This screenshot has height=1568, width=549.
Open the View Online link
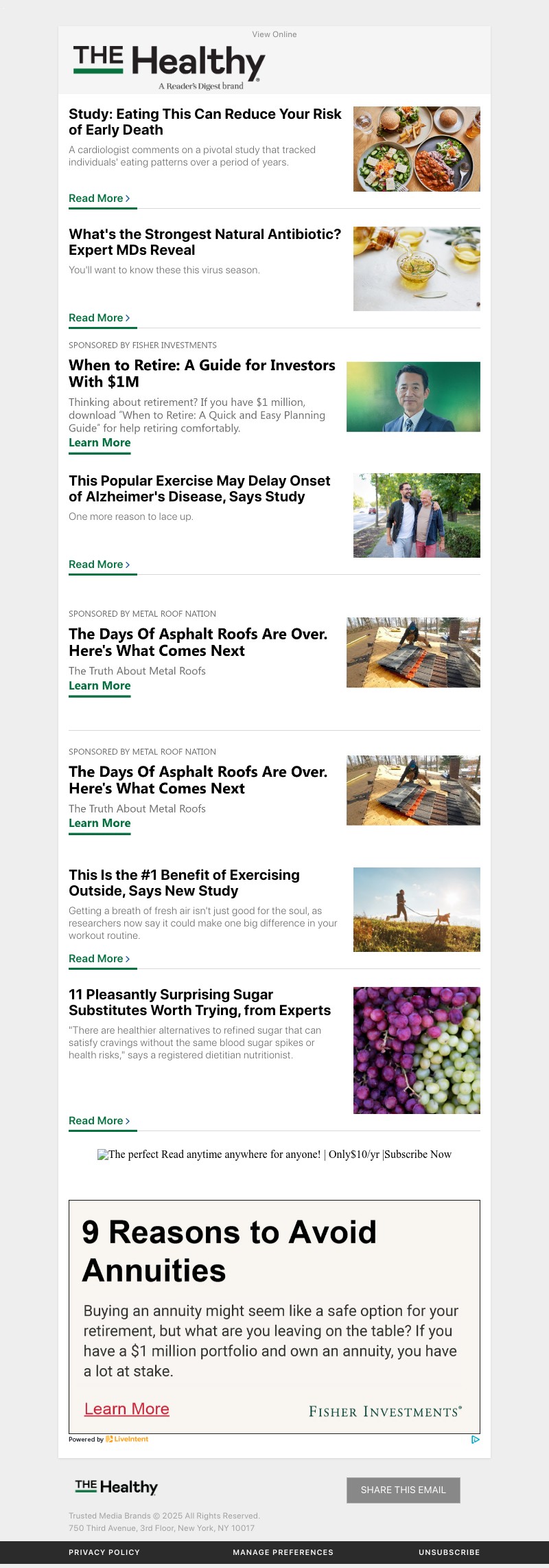(274, 34)
